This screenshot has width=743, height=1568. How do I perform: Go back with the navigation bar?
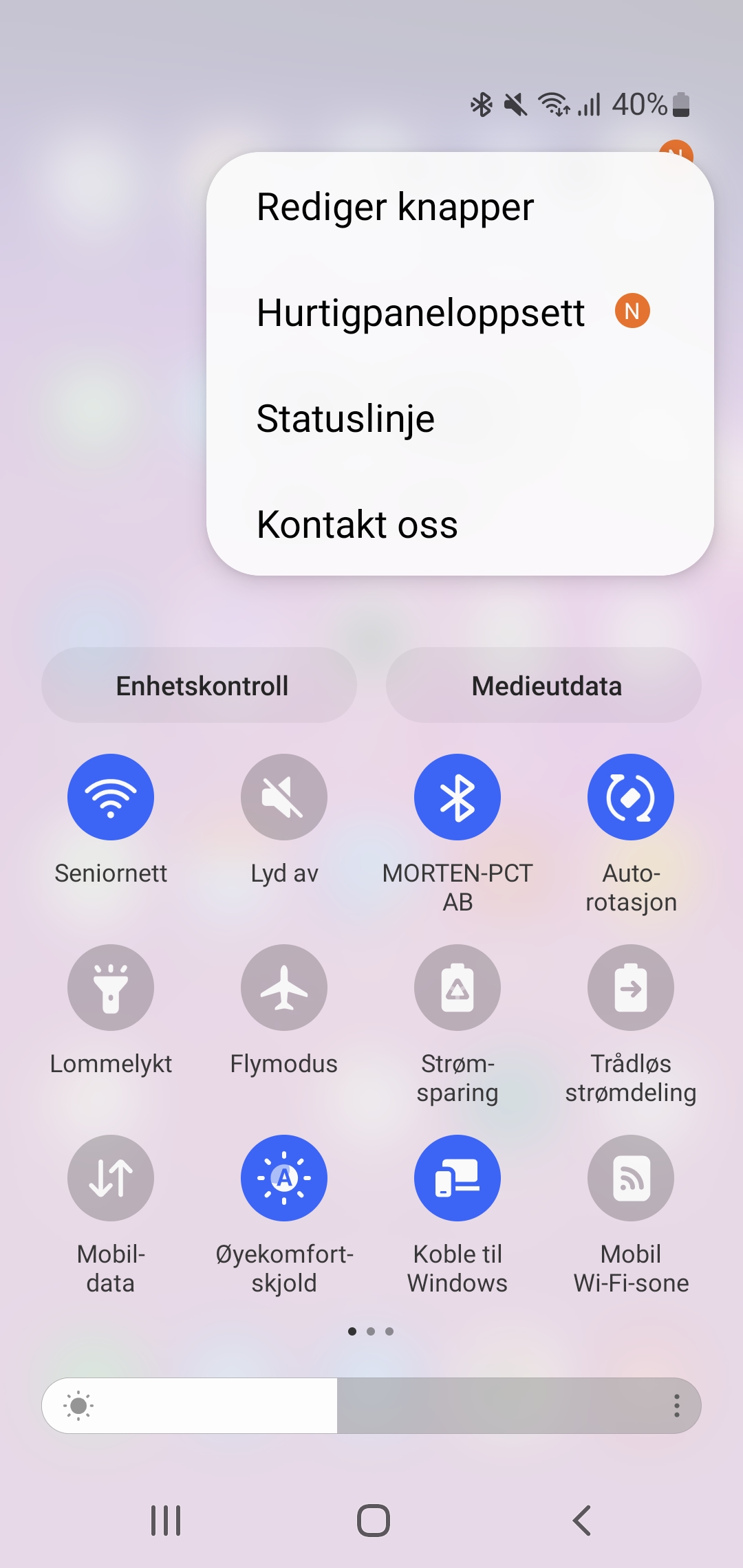582,1520
